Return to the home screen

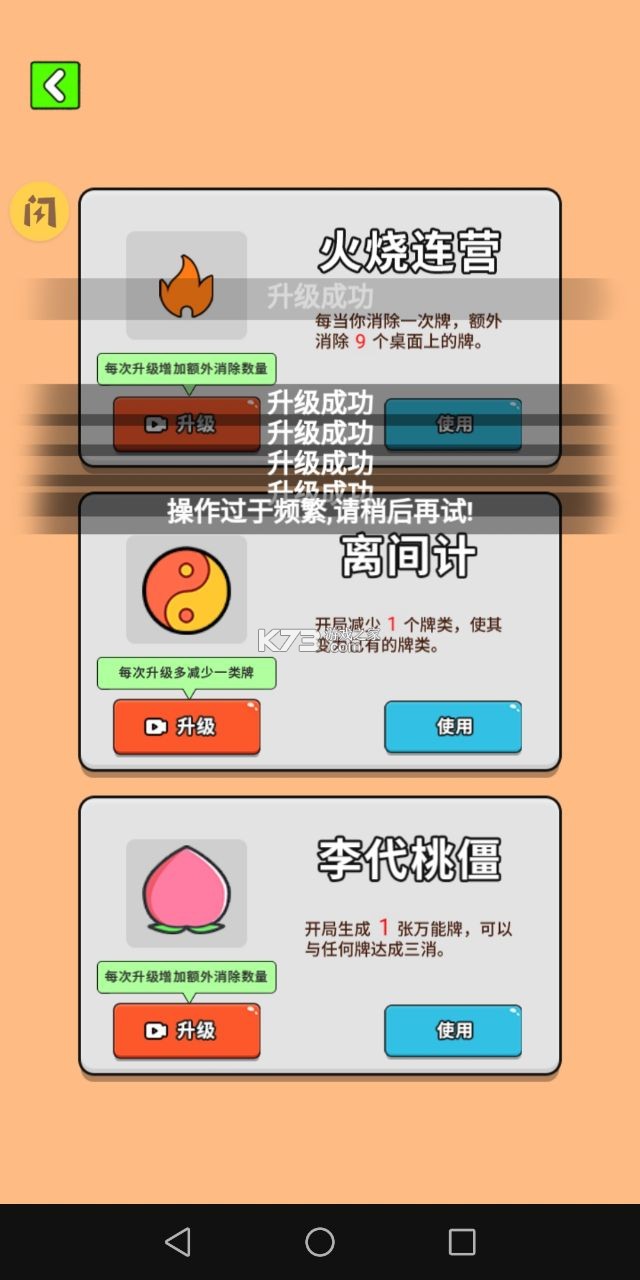click(x=320, y=1242)
